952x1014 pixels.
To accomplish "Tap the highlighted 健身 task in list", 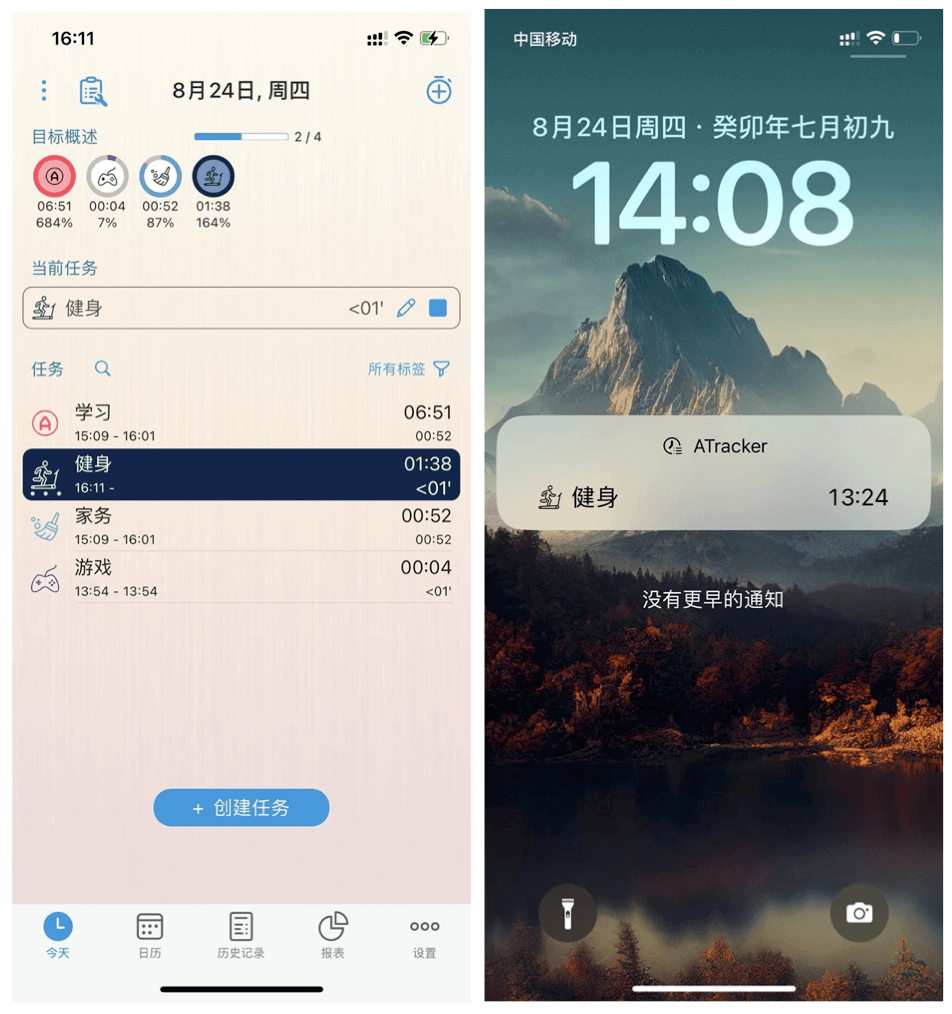I will point(240,474).
